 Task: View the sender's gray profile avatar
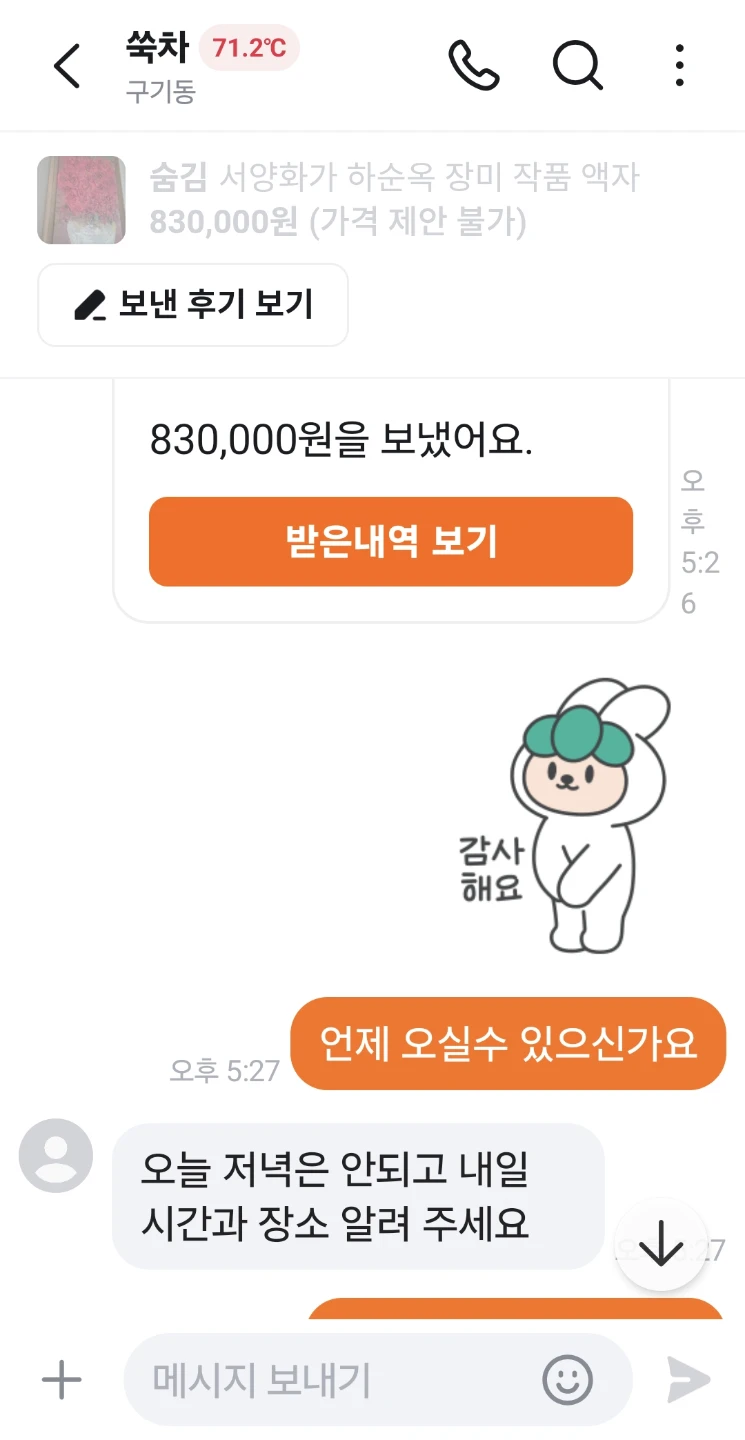coord(56,1155)
